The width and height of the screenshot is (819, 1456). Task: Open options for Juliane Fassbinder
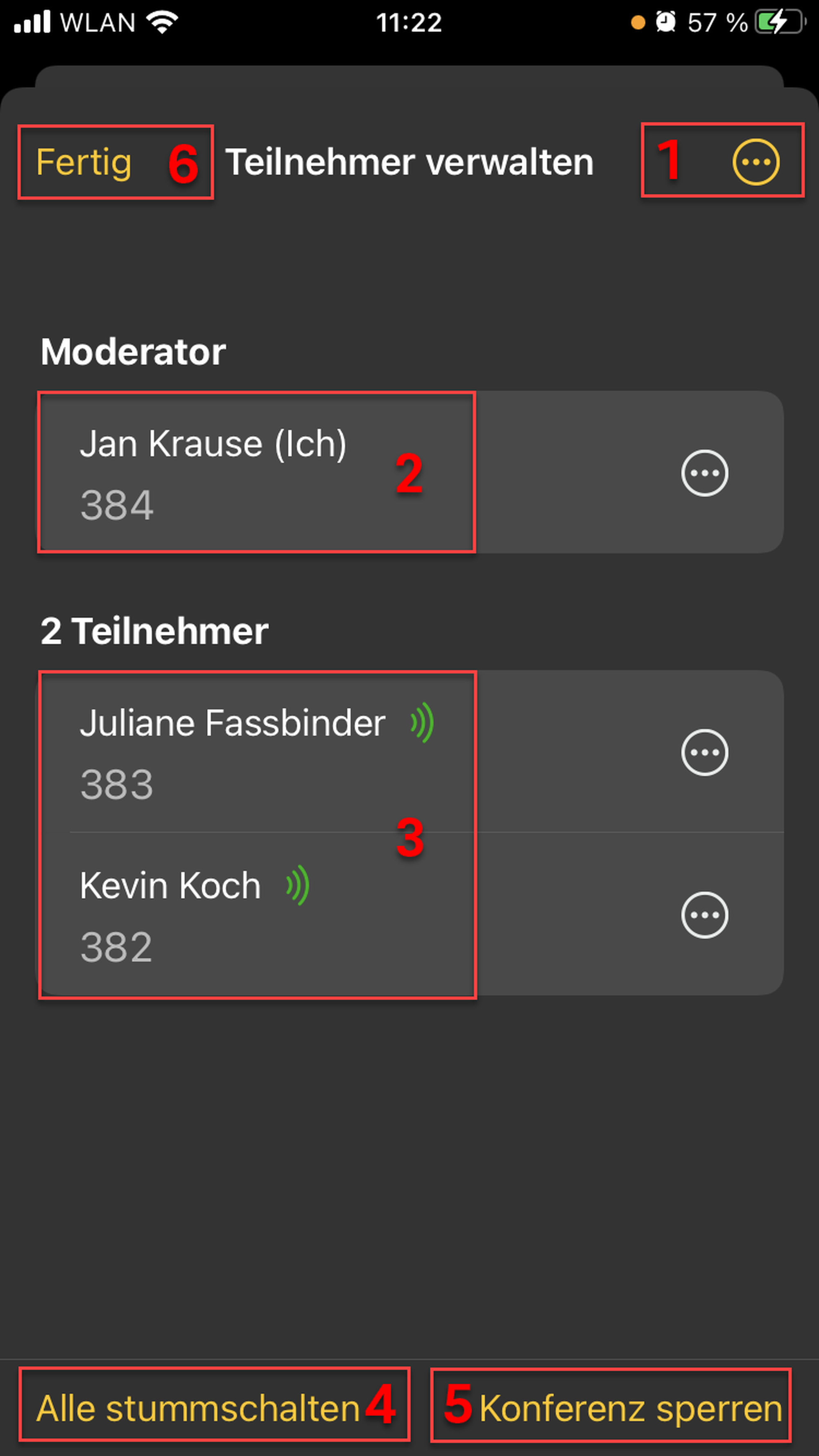pyautogui.click(x=704, y=752)
